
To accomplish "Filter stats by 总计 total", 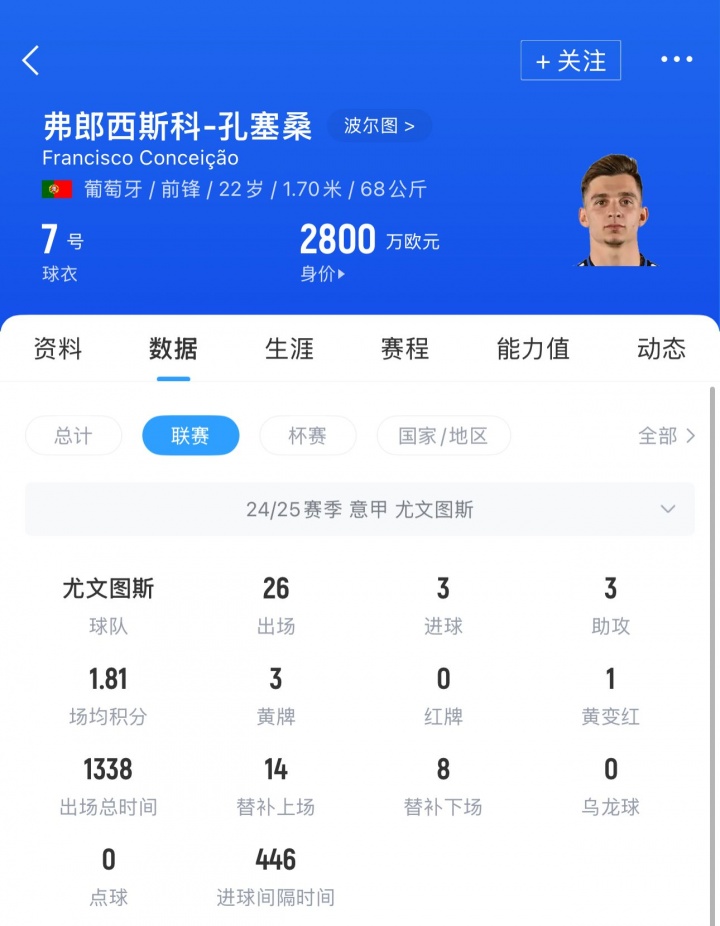I will pos(73,436).
